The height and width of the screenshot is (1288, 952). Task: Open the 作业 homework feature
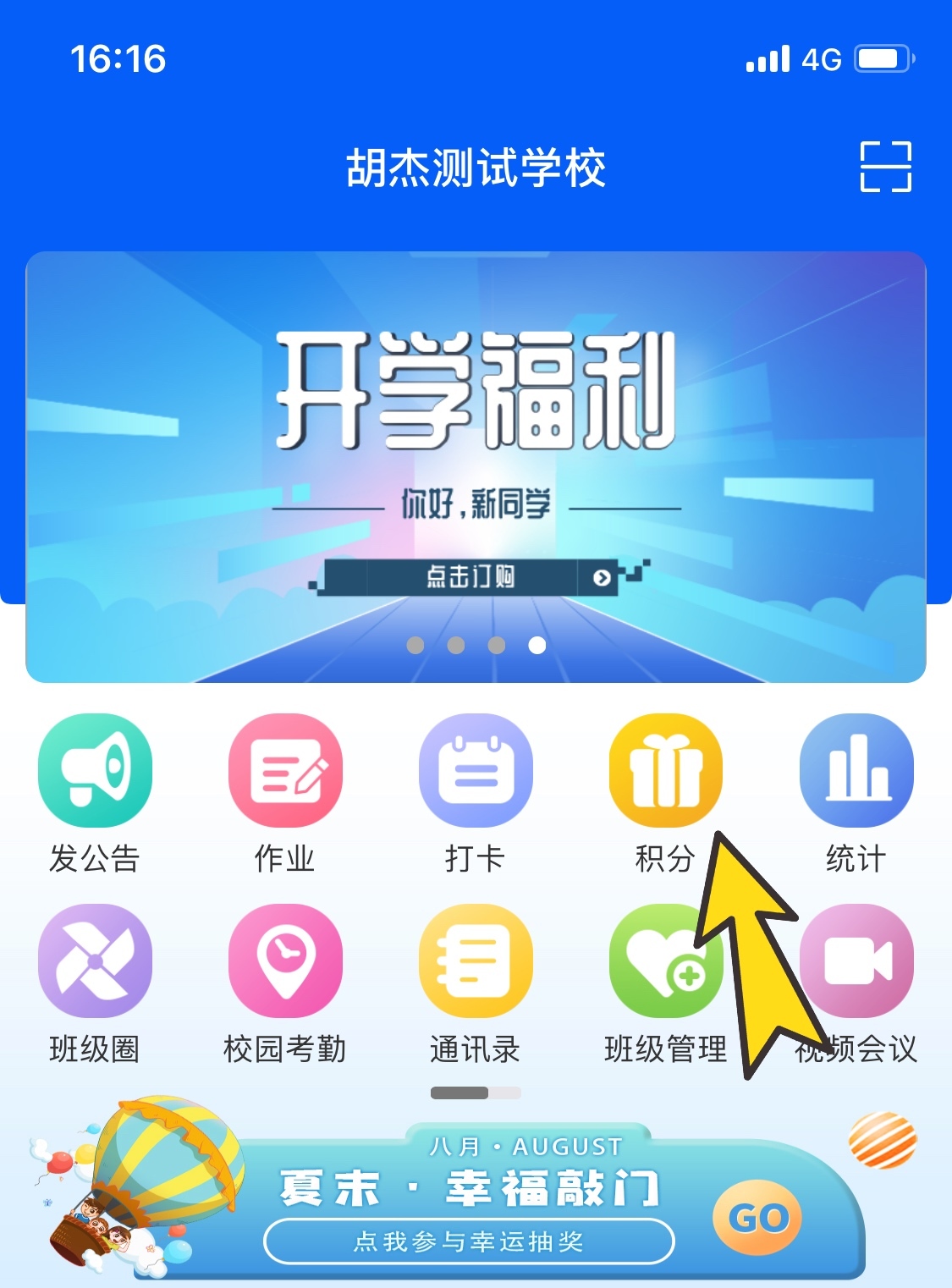click(x=285, y=770)
